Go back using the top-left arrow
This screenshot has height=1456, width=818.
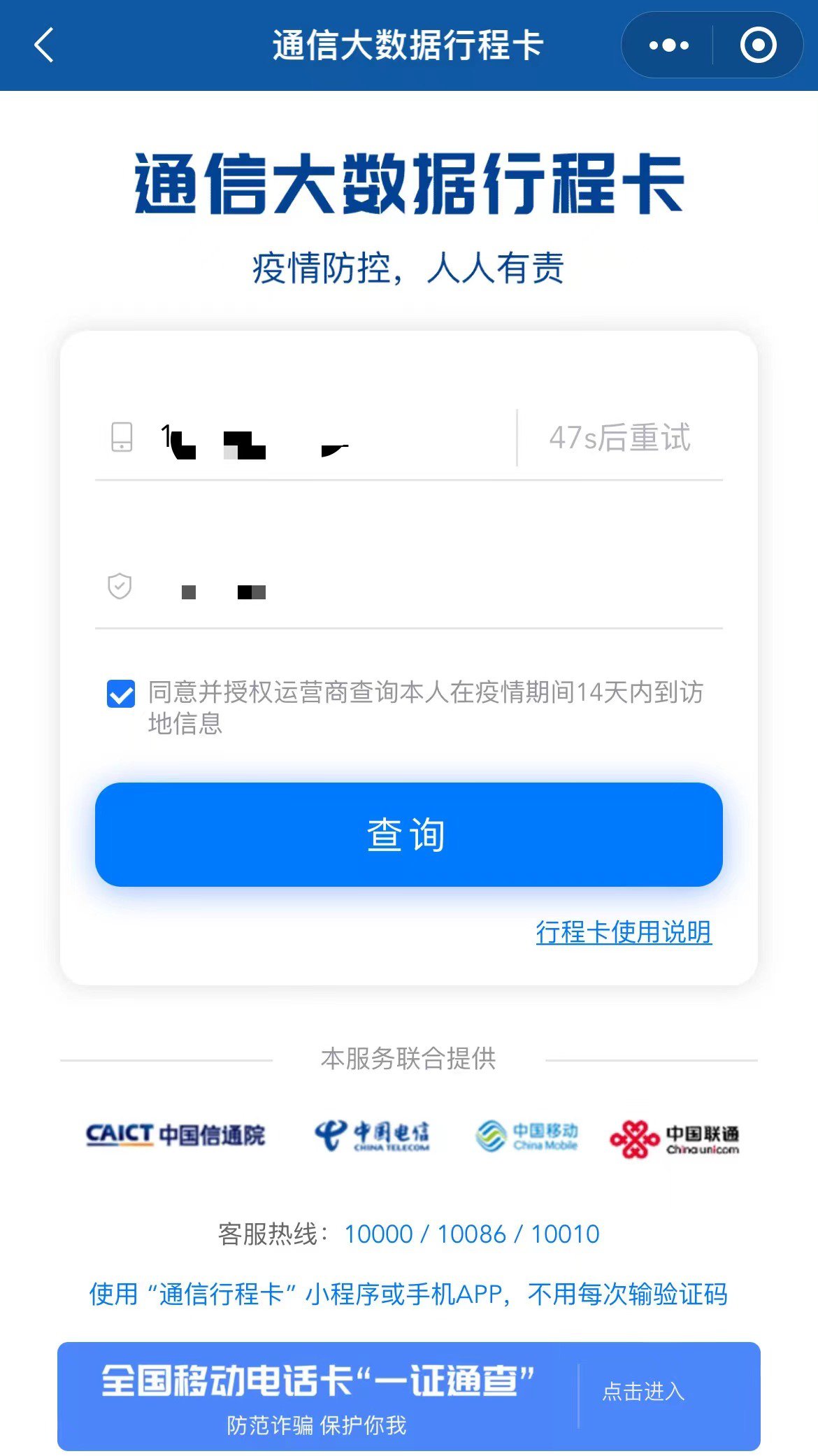tap(44, 45)
